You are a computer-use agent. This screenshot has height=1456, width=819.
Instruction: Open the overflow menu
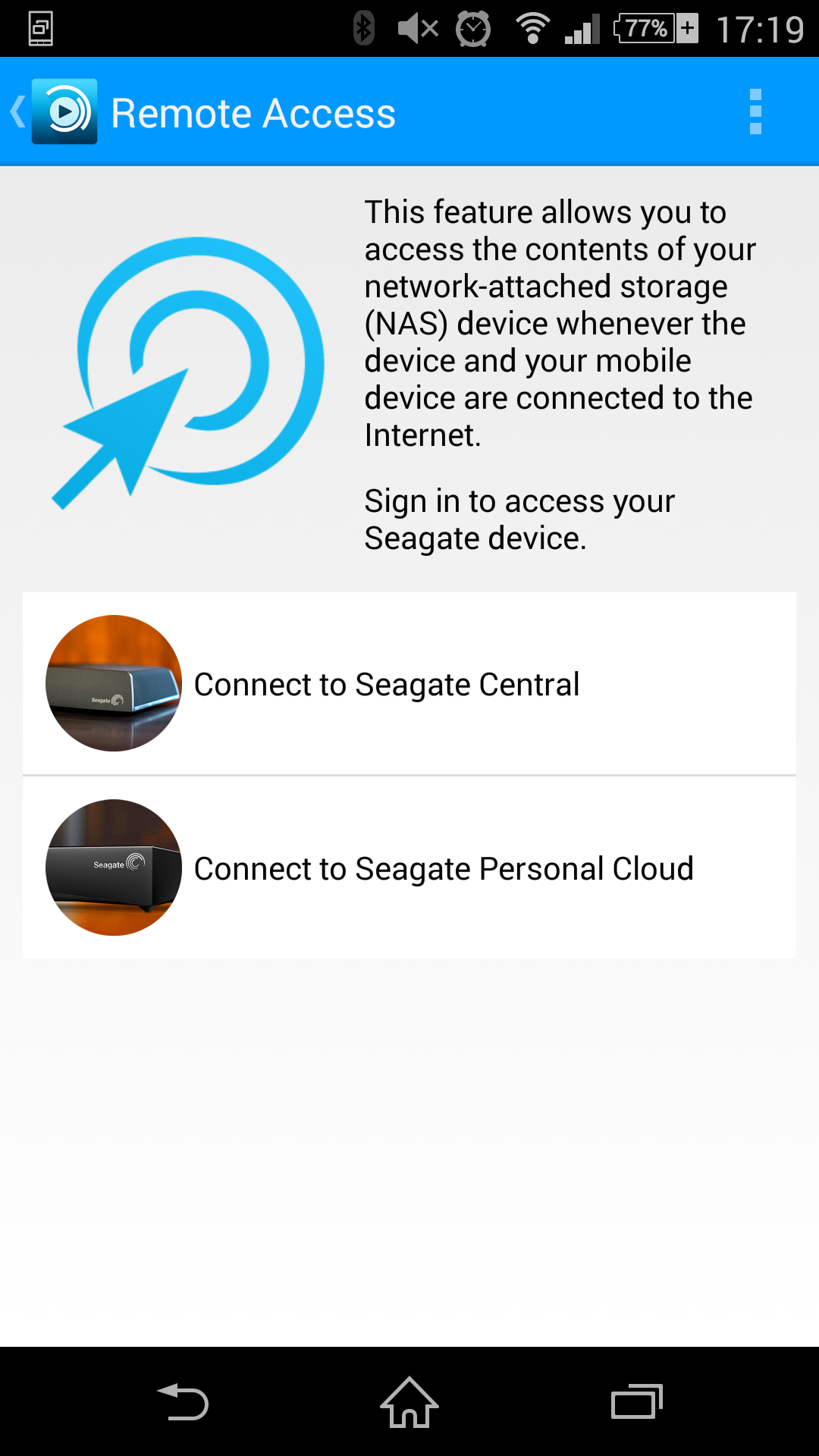coord(755,112)
